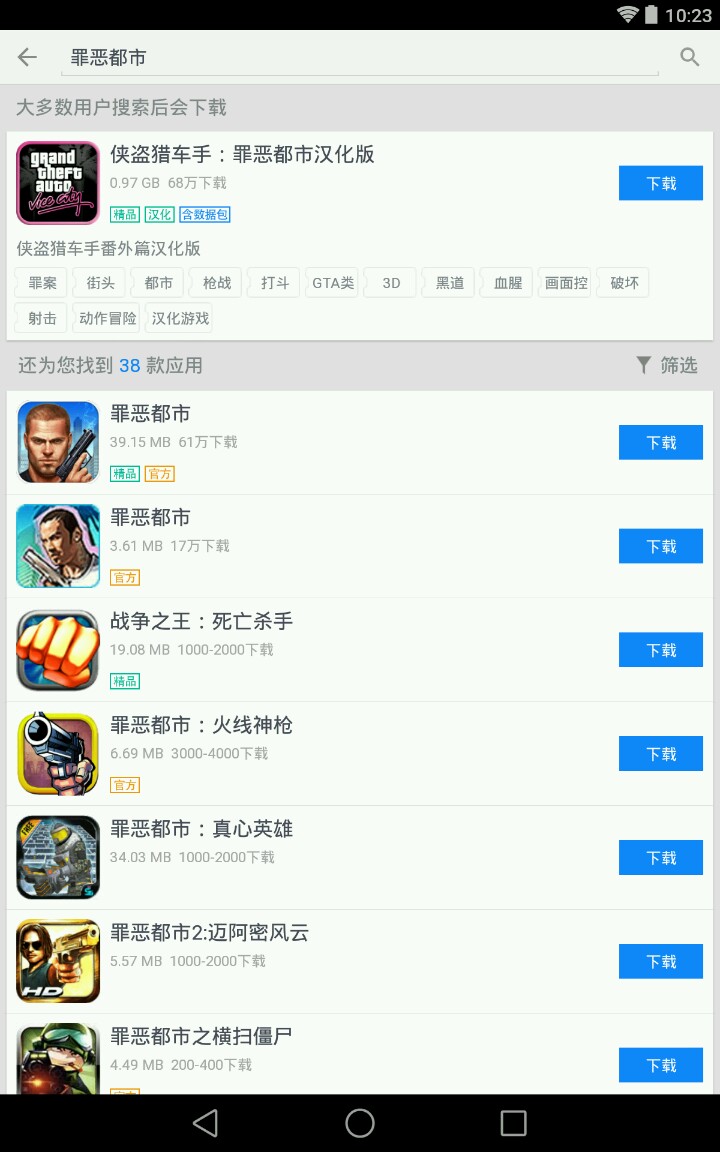720x1152 pixels.
Task: Edit the 罪恶都市 search query field
Action: (360, 58)
